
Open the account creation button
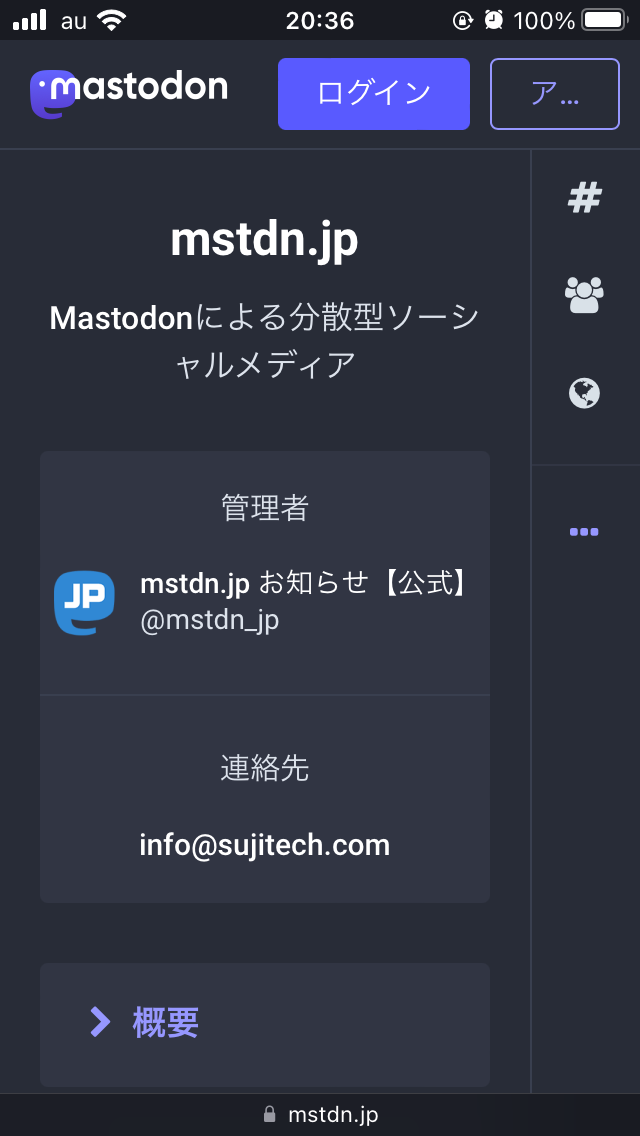554,94
